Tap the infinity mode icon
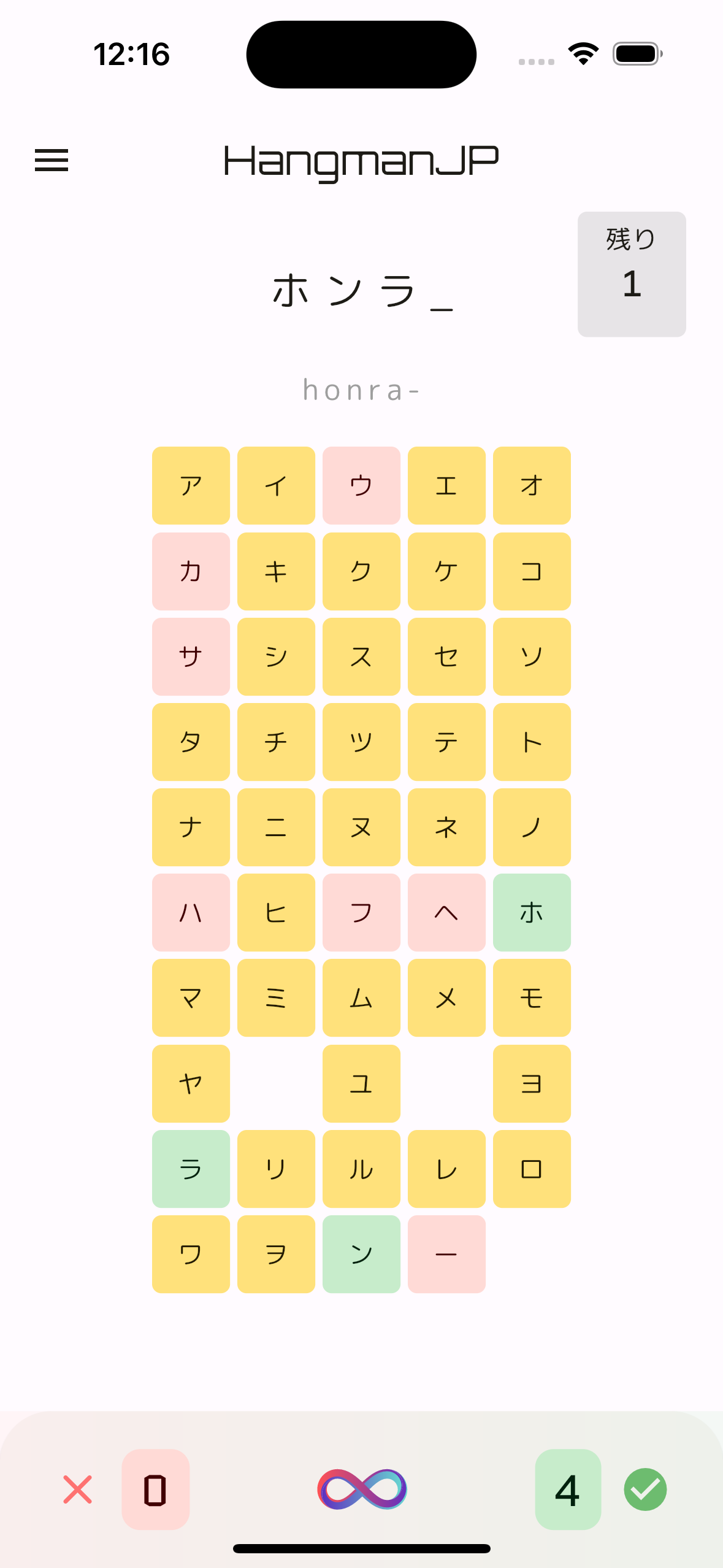This screenshot has height=1568, width=723. (x=362, y=1489)
